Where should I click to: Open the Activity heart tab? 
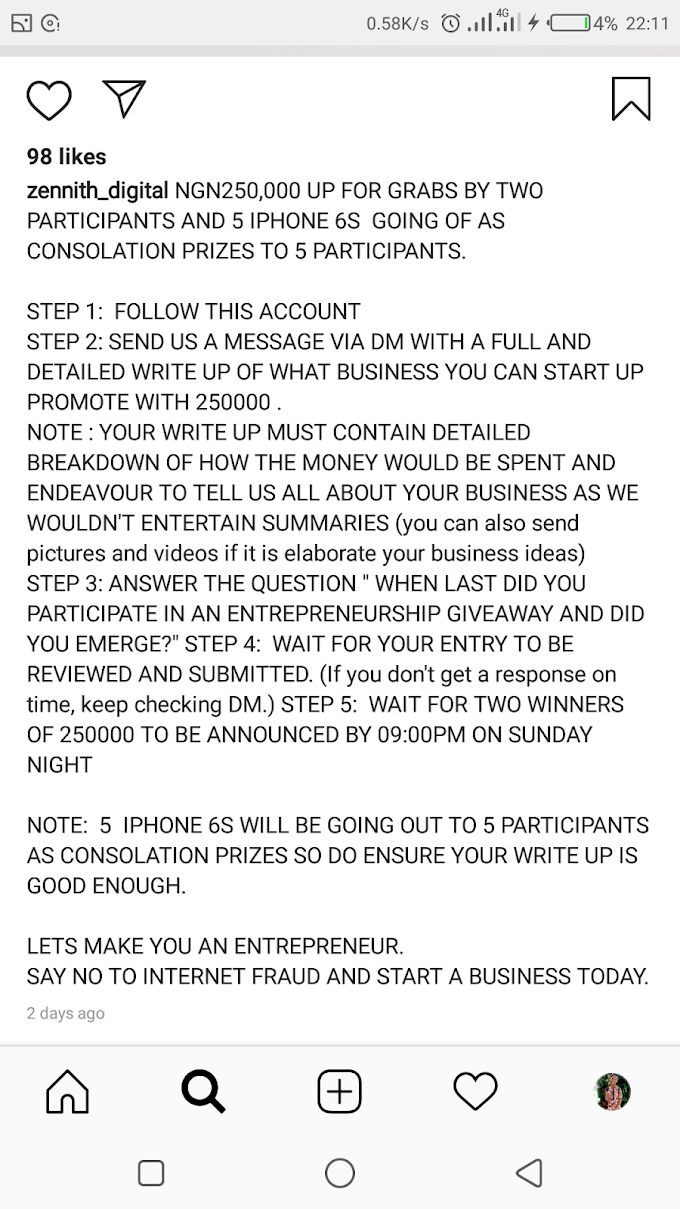[x=475, y=1090]
